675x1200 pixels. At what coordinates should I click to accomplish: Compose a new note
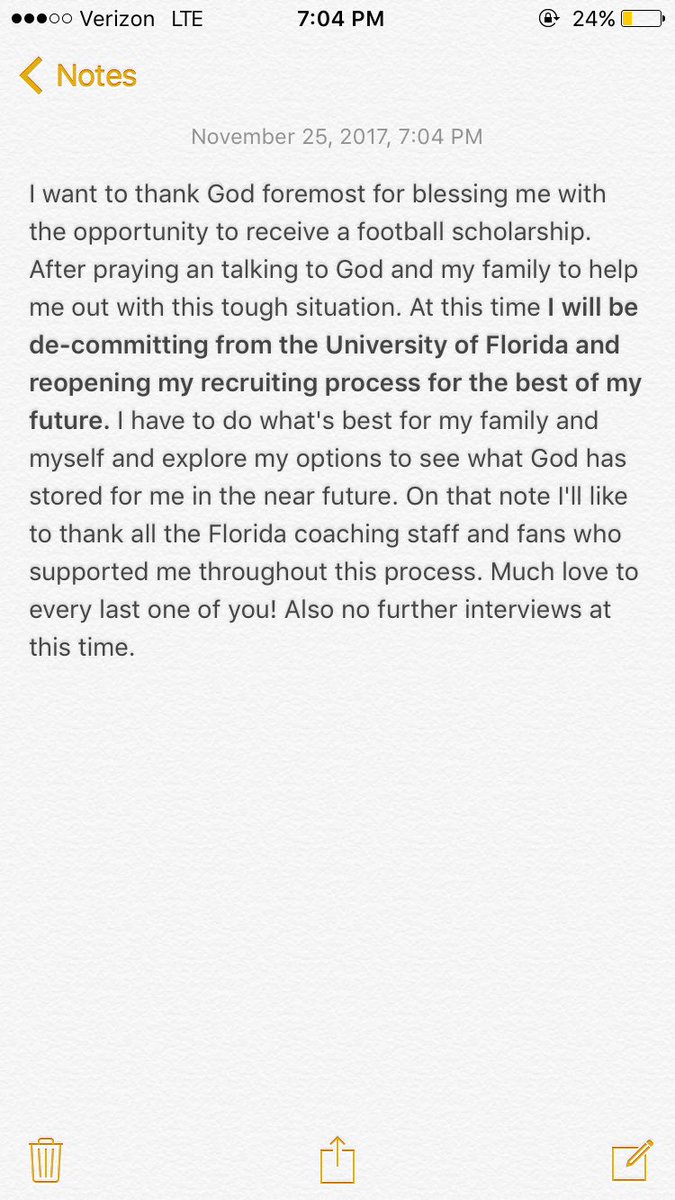632,1159
